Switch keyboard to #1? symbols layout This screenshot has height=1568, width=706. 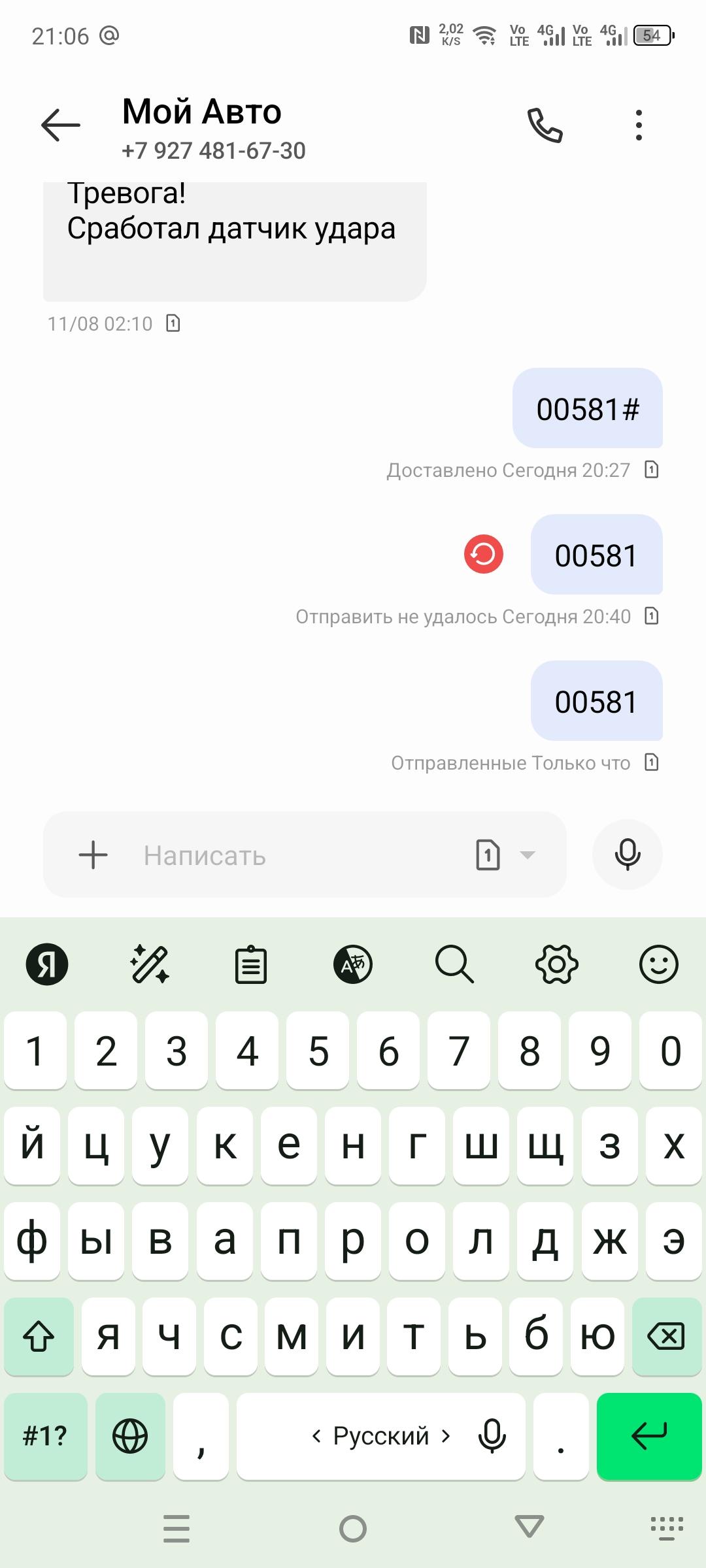(45, 1436)
